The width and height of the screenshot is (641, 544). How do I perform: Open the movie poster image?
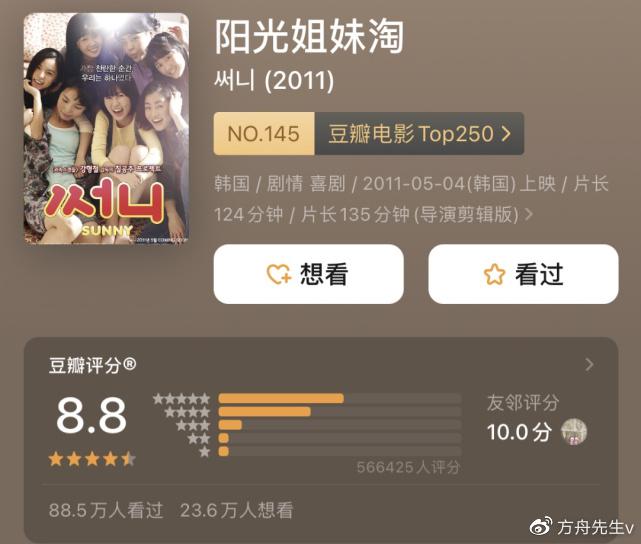coord(106,128)
